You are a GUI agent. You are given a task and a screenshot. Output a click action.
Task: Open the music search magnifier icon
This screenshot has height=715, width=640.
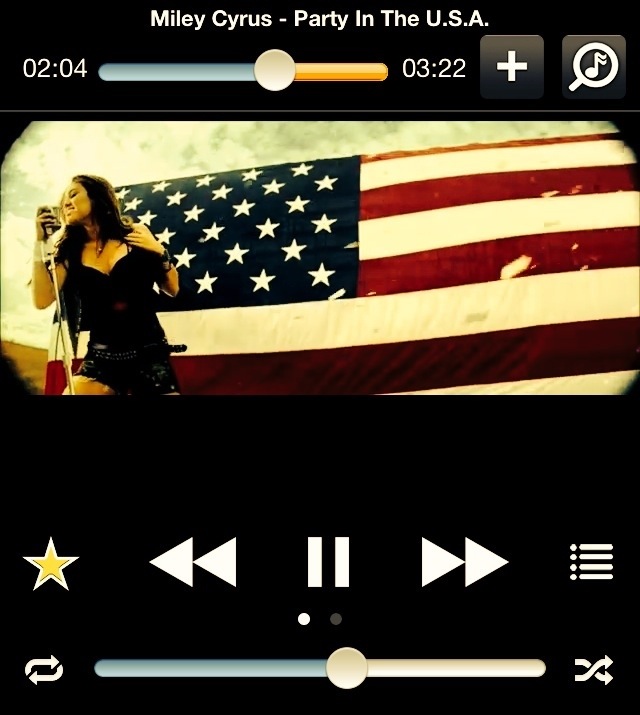593,67
